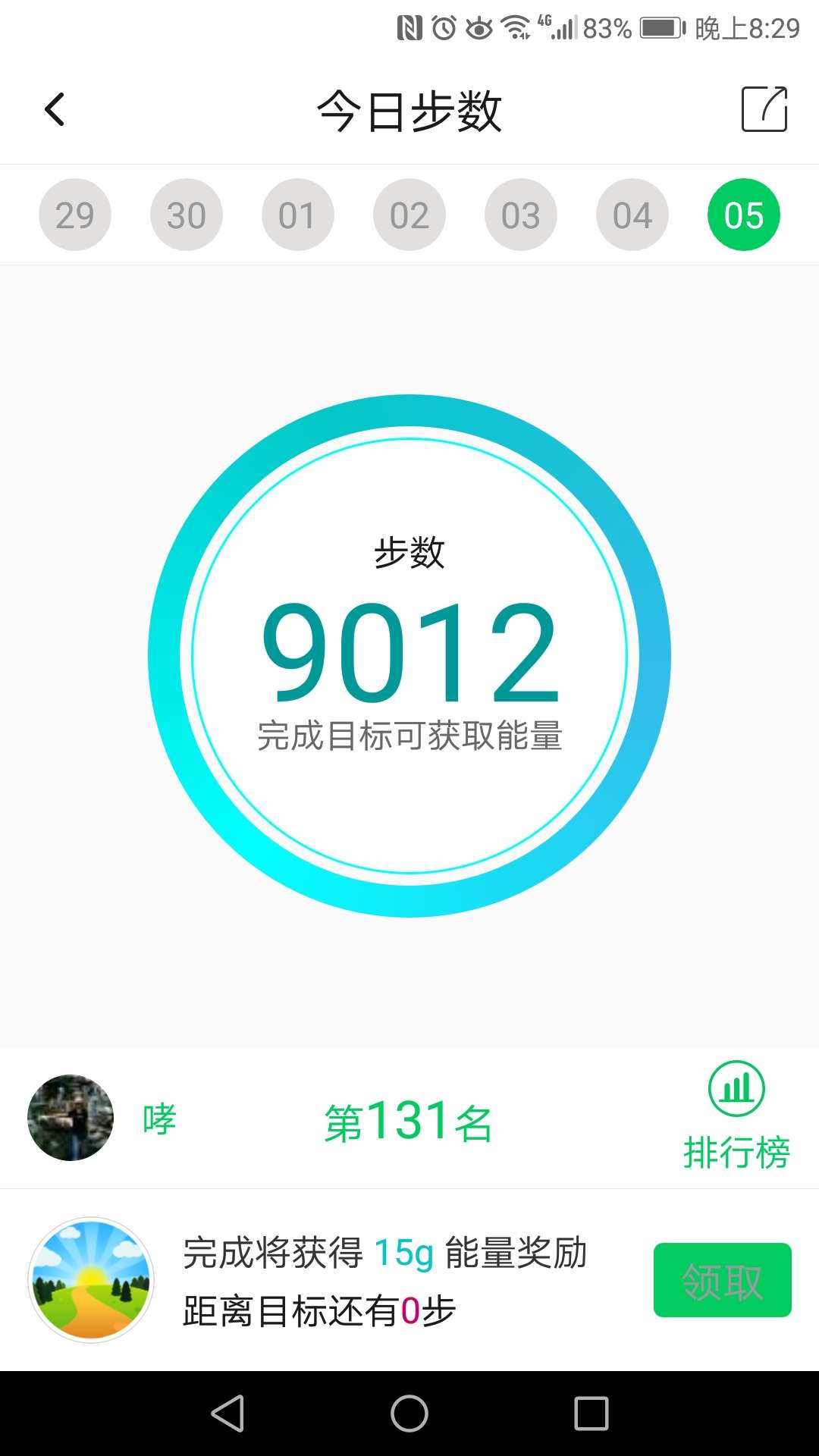Open date 30 step history
819x1456 pixels.
(x=187, y=214)
